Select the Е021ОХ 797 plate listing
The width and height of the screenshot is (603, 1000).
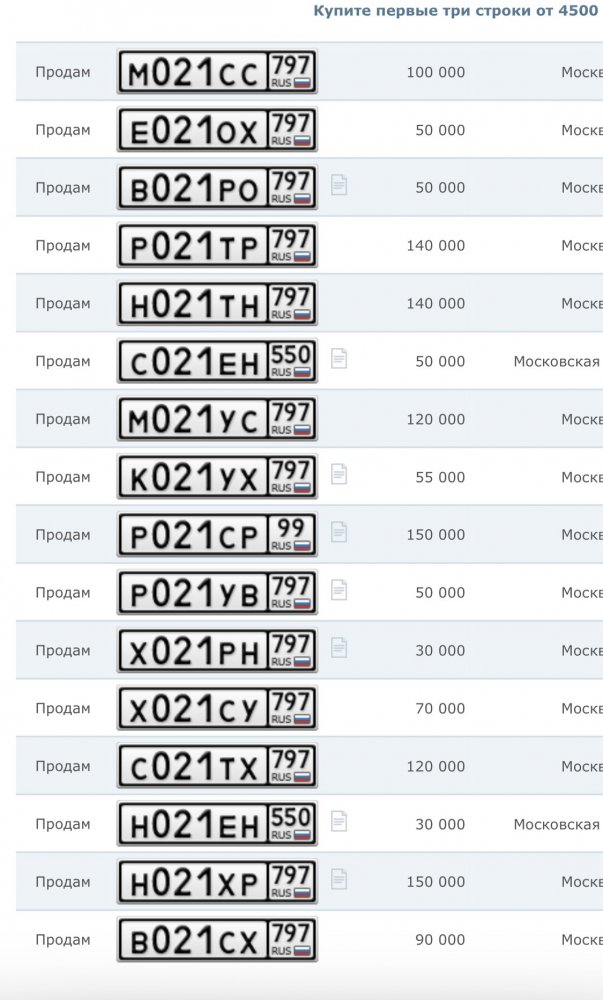click(x=216, y=130)
